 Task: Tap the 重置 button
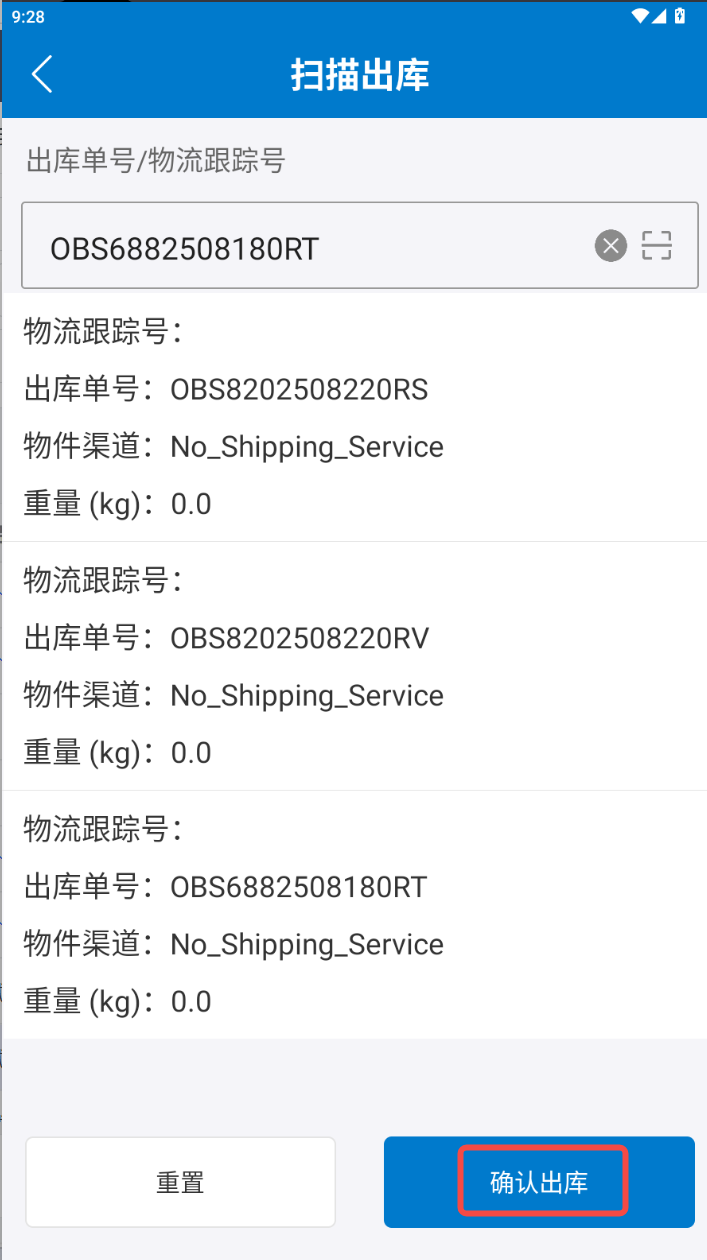(180, 1182)
